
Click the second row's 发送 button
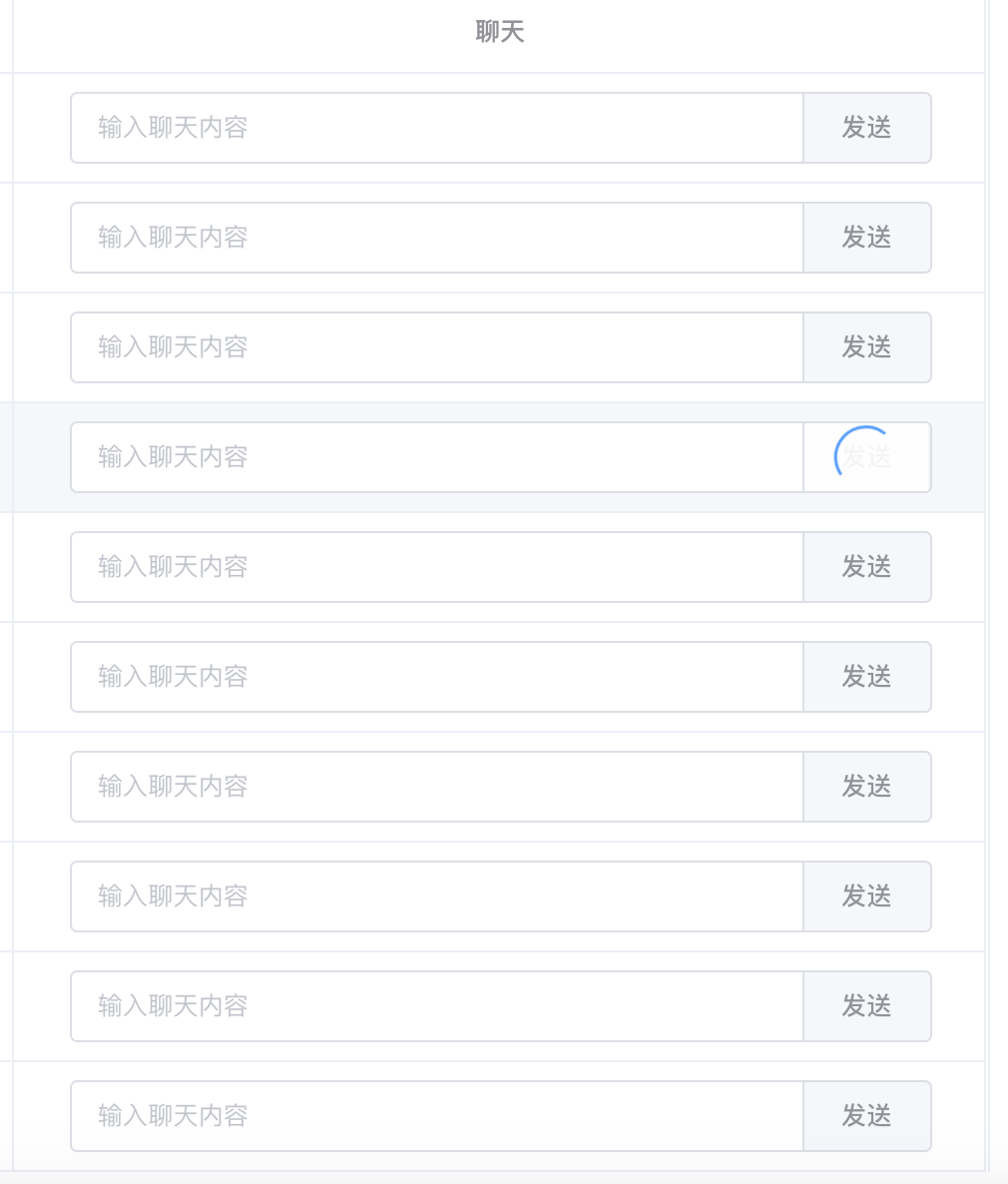pos(866,237)
